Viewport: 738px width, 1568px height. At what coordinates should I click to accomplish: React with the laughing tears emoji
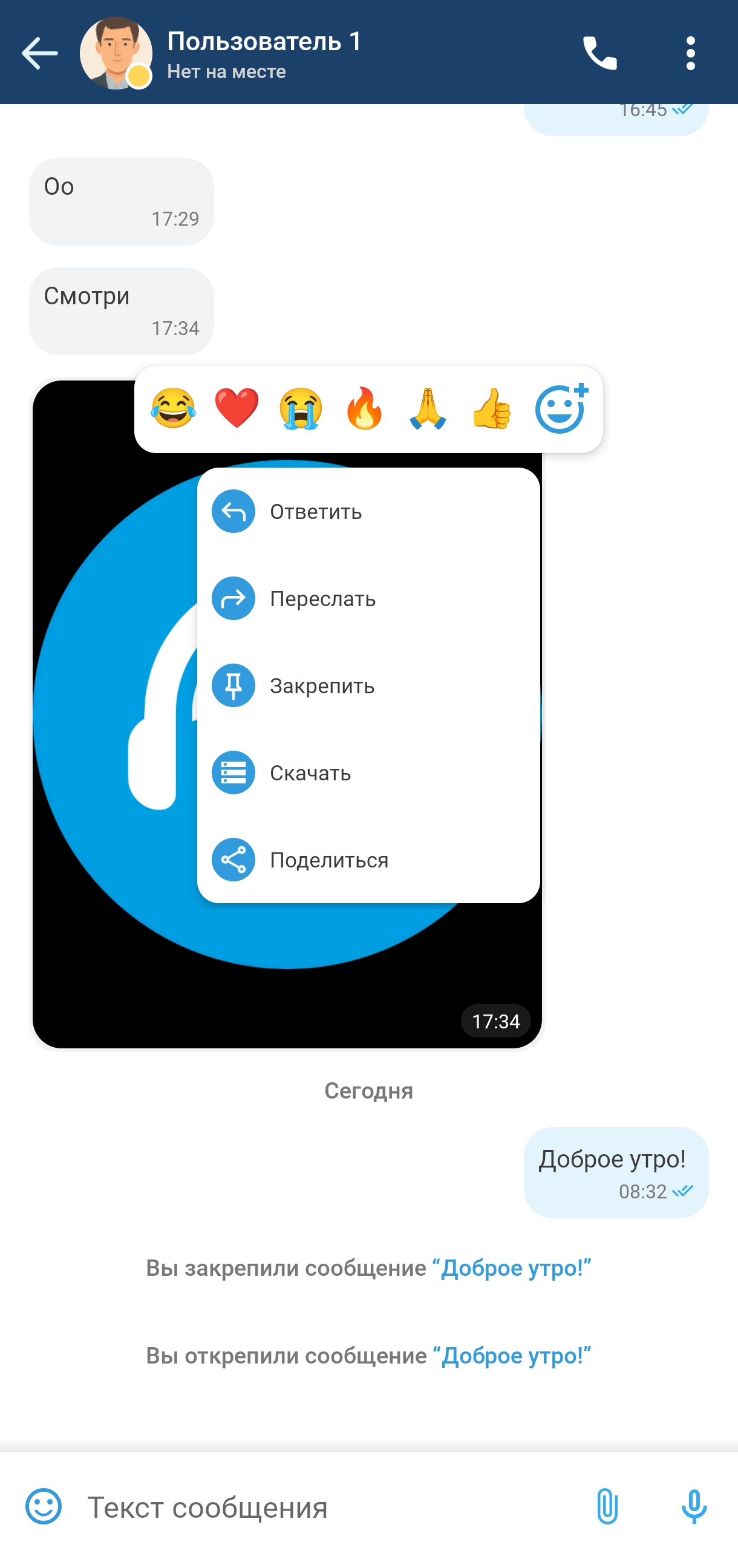tap(173, 409)
